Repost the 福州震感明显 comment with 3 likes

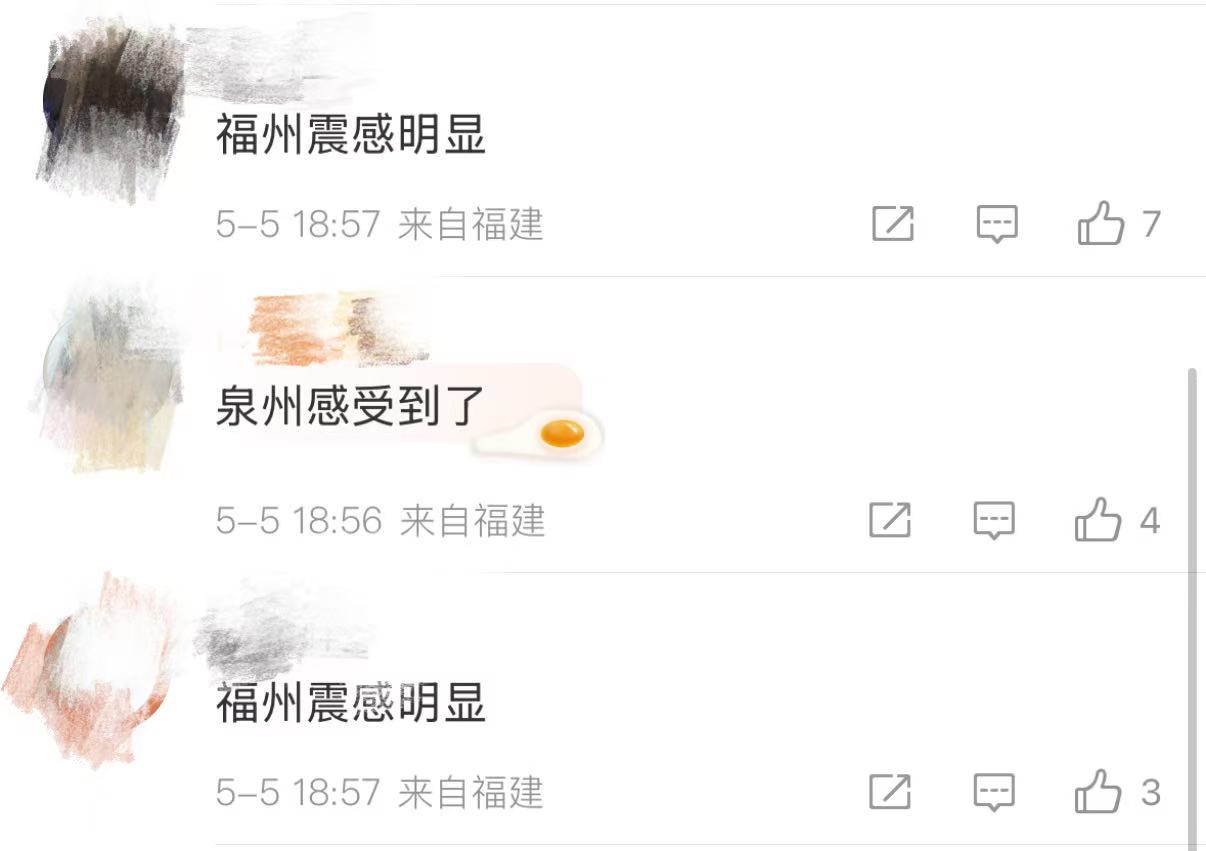[890, 792]
